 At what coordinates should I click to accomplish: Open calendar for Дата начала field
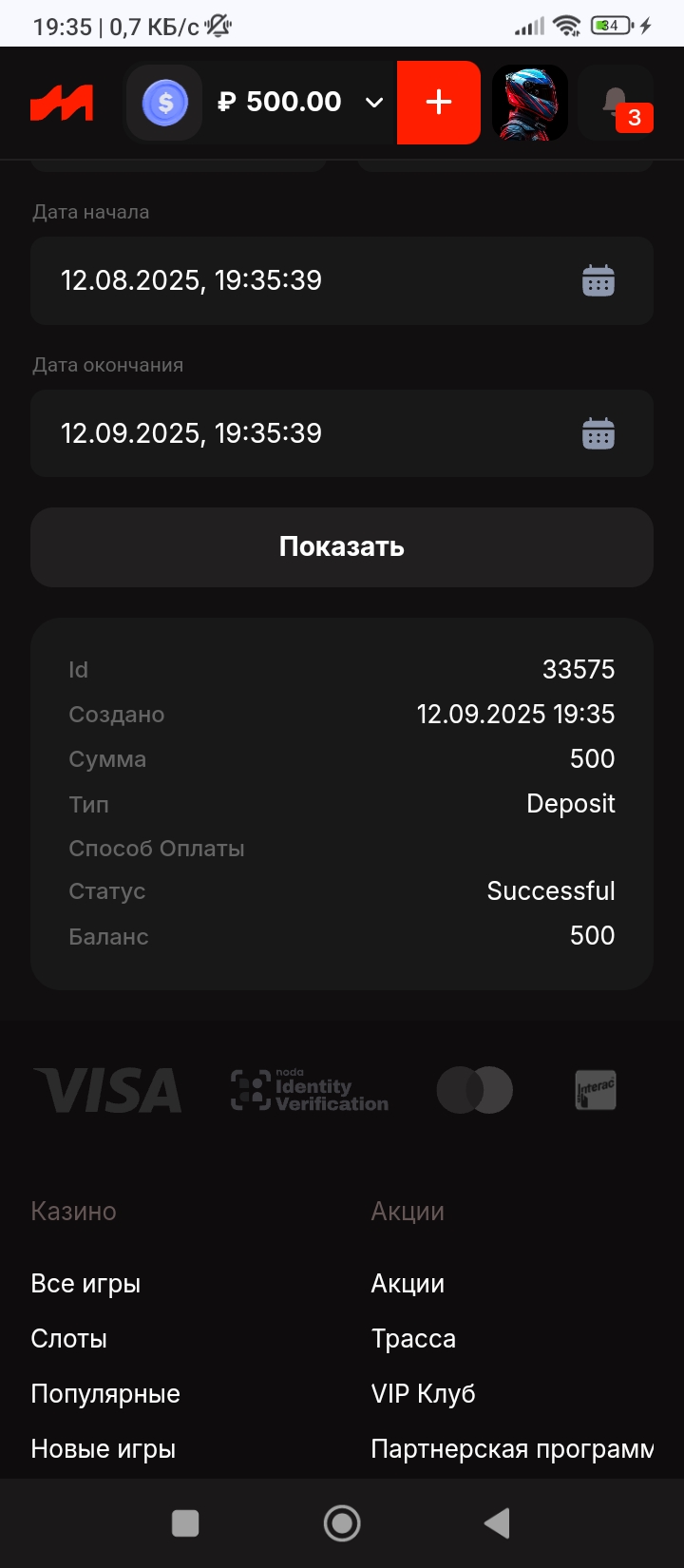pos(598,281)
